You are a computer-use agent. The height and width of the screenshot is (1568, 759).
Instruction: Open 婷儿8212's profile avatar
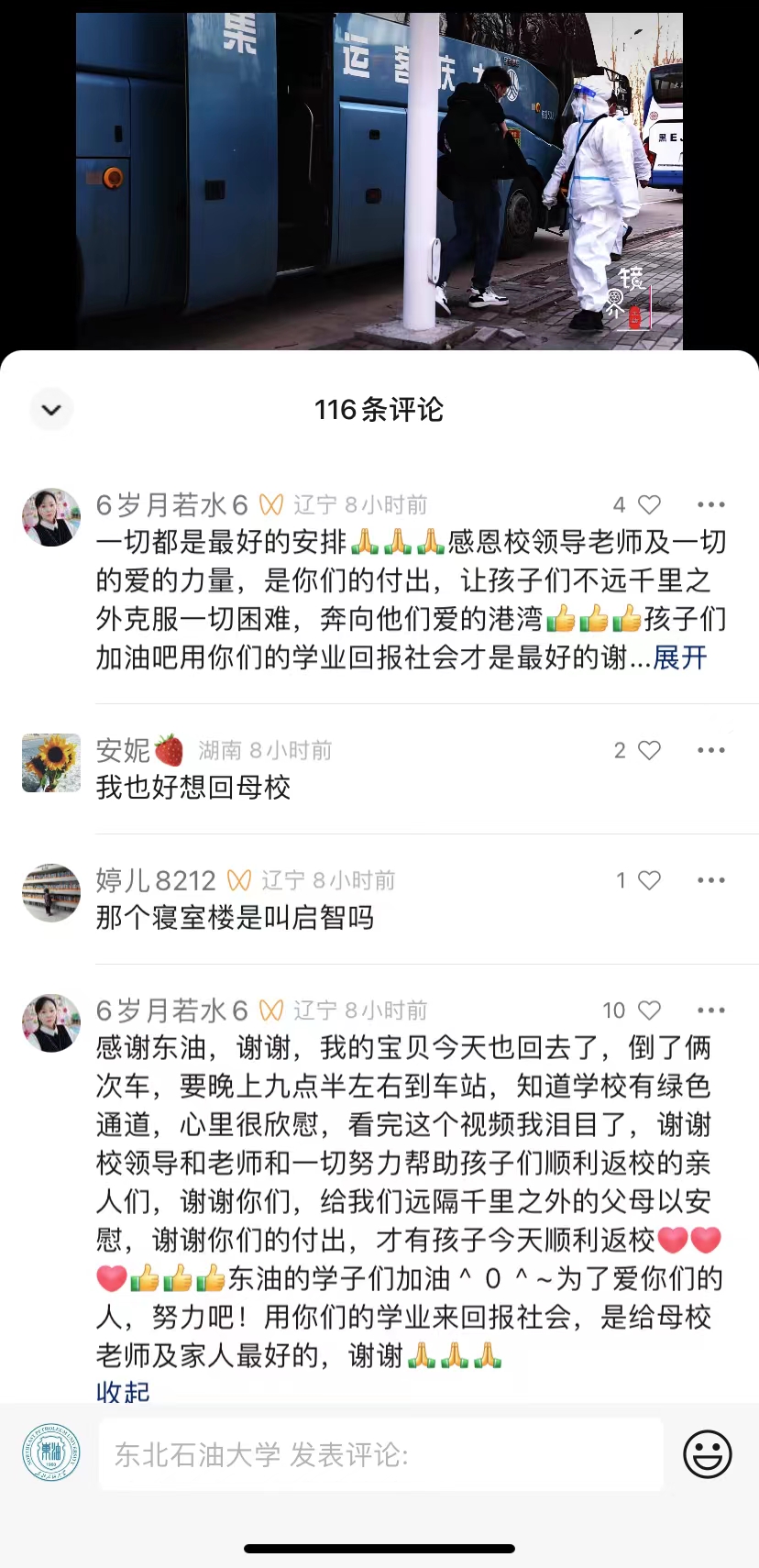pyautogui.click(x=51, y=893)
